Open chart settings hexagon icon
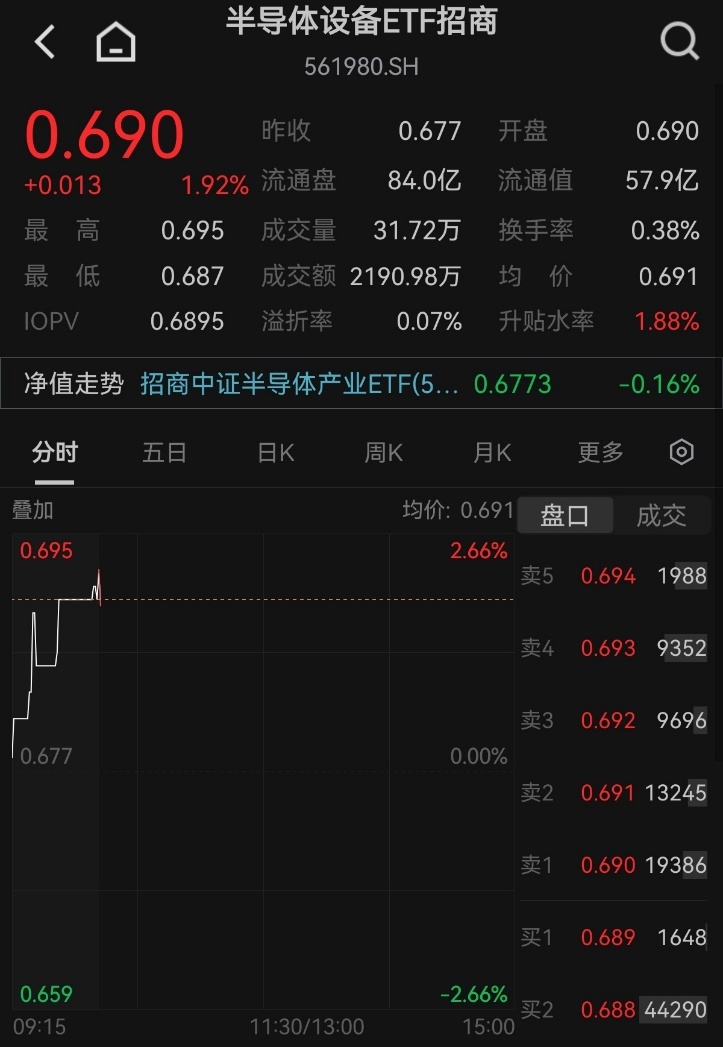Image resolution: width=723 pixels, height=1047 pixels. coord(682,452)
